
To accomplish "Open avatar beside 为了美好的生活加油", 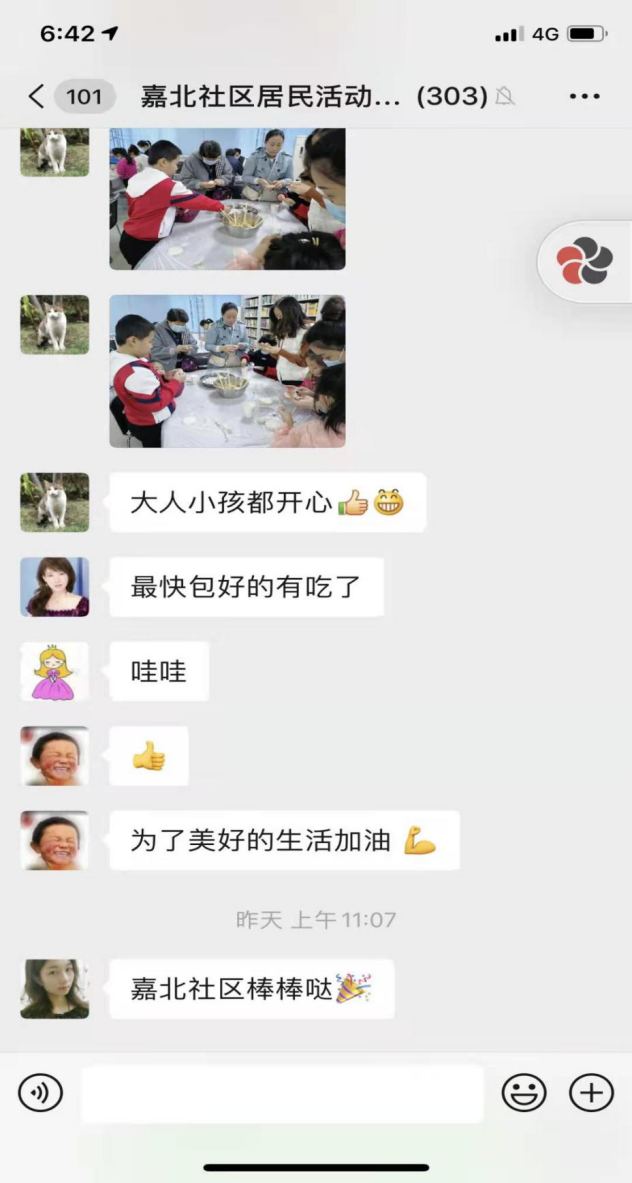I will [x=55, y=840].
